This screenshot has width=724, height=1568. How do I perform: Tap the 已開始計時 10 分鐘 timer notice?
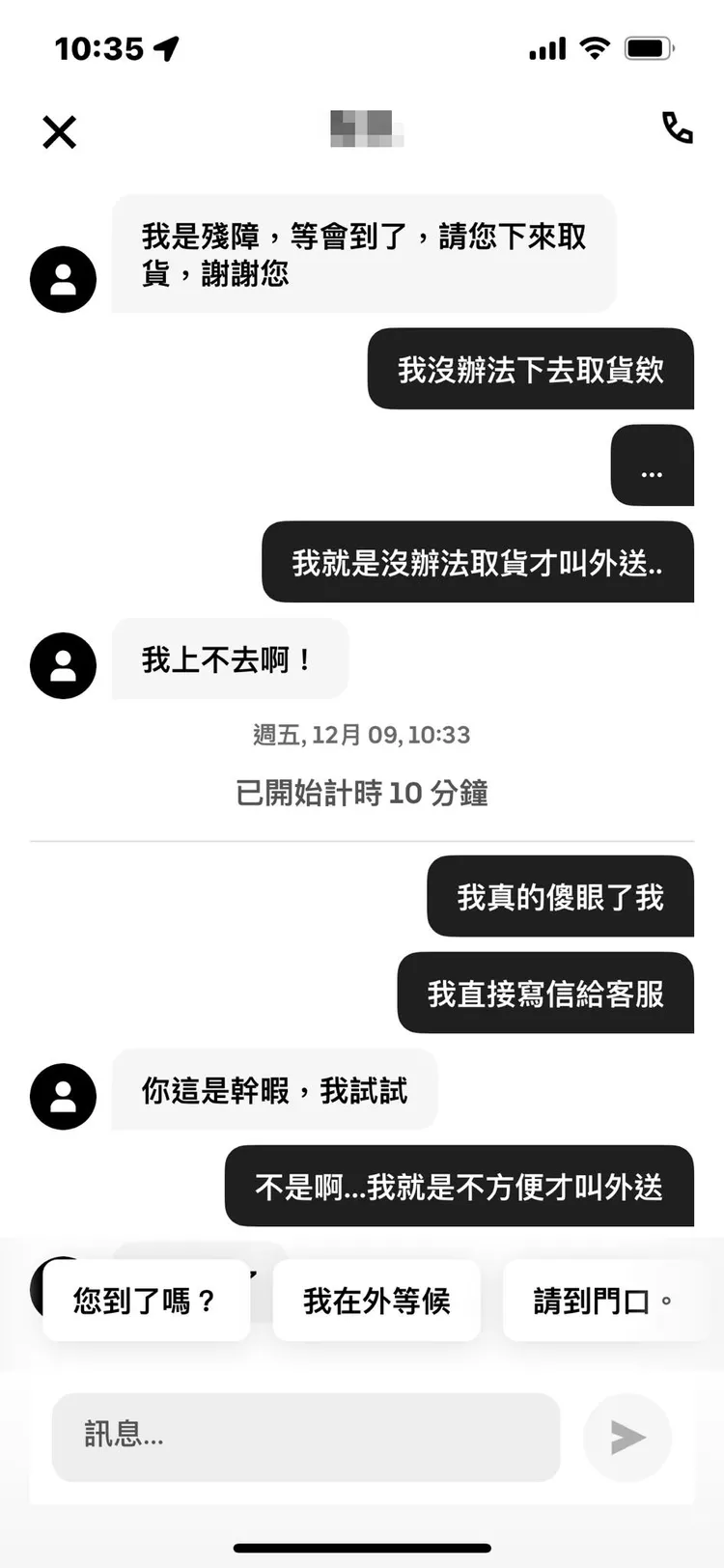pyautogui.click(x=361, y=793)
